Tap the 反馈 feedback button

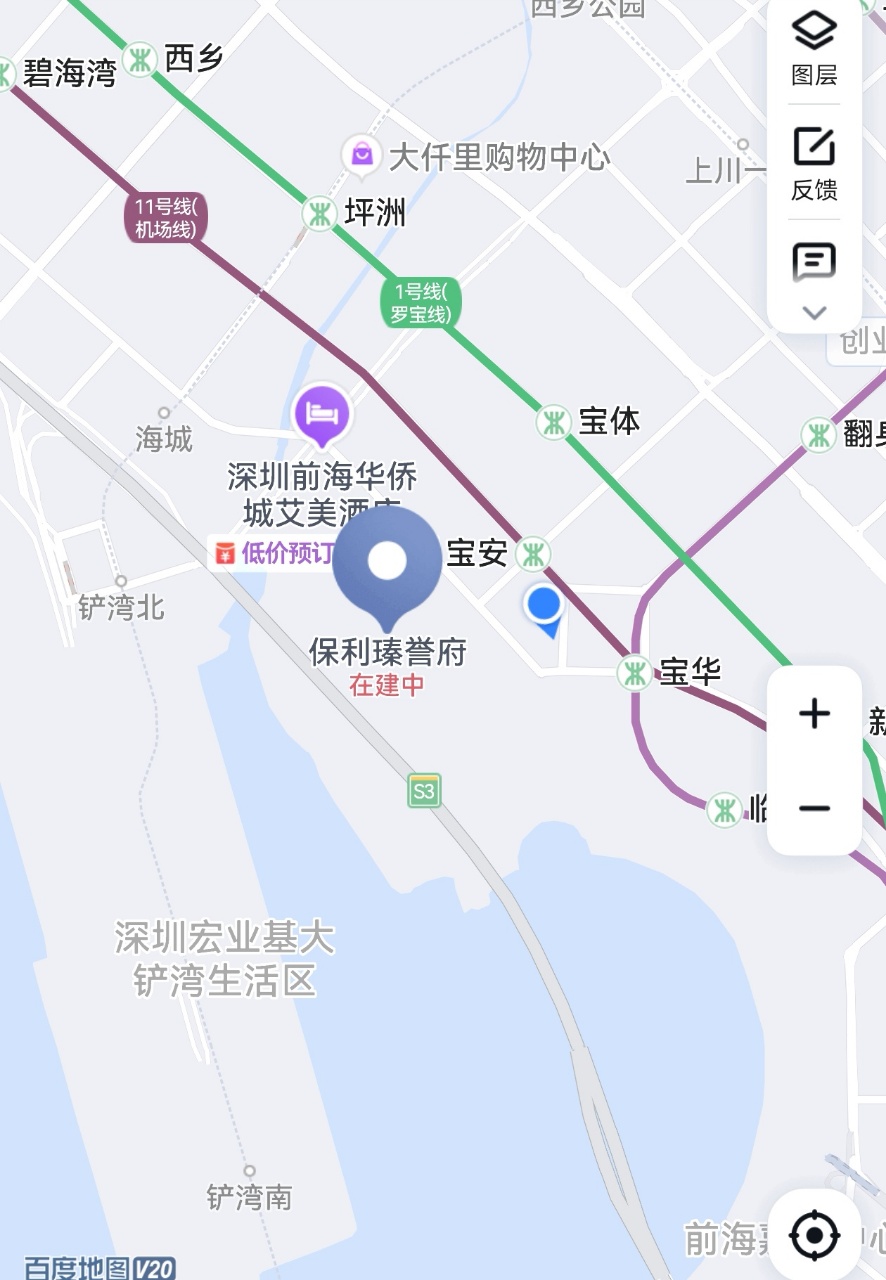pyautogui.click(x=814, y=163)
